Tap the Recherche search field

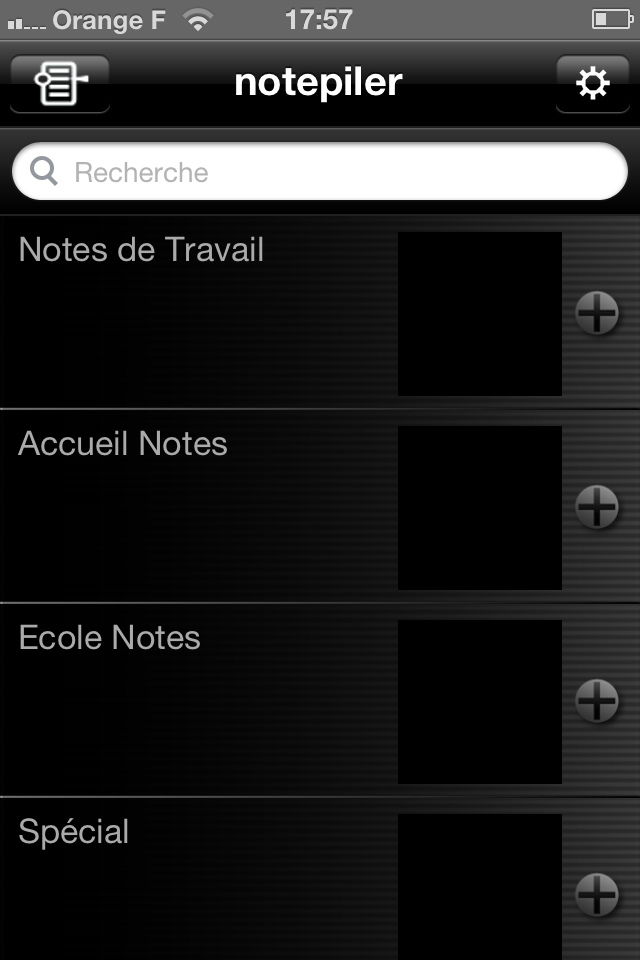pos(320,172)
